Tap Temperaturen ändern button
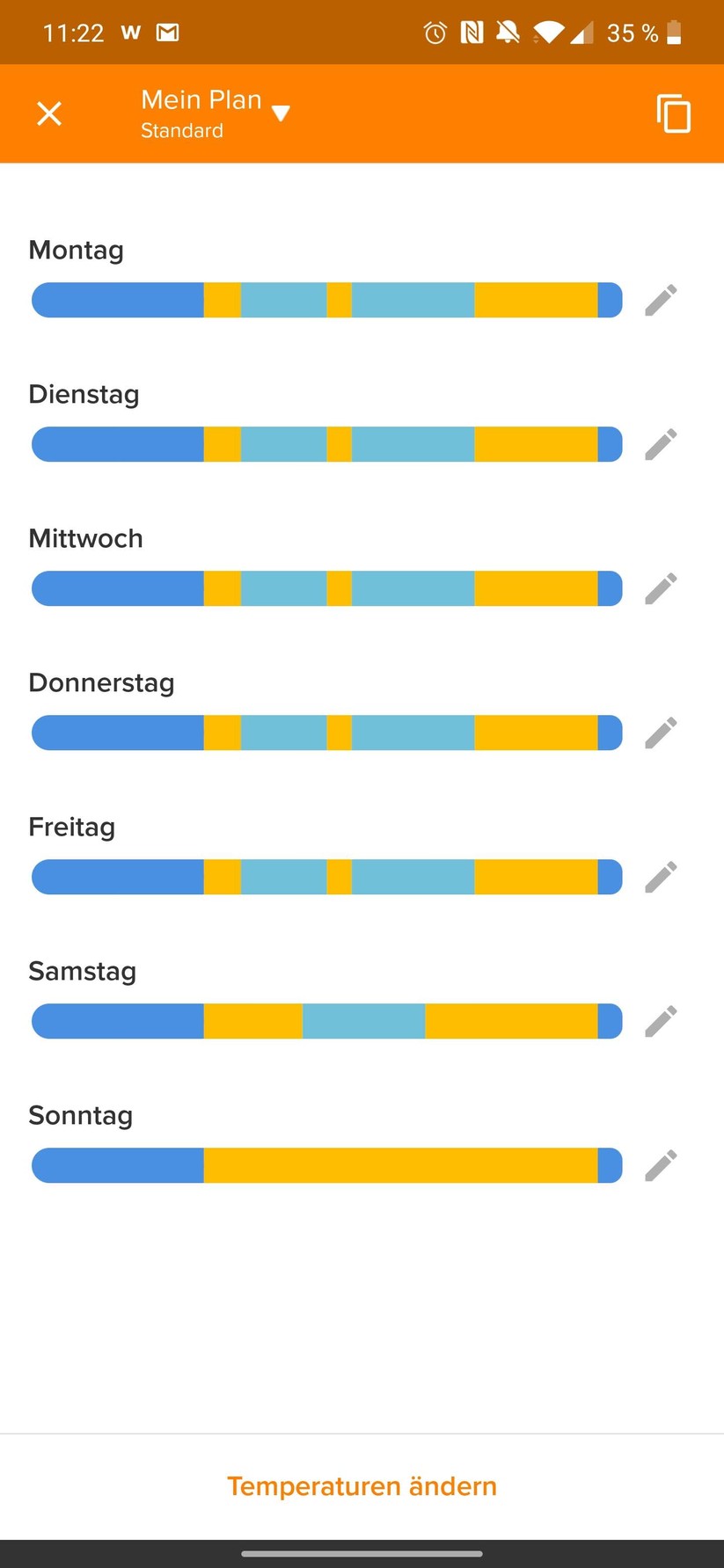This screenshot has width=724, height=1568. pos(362,1486)
